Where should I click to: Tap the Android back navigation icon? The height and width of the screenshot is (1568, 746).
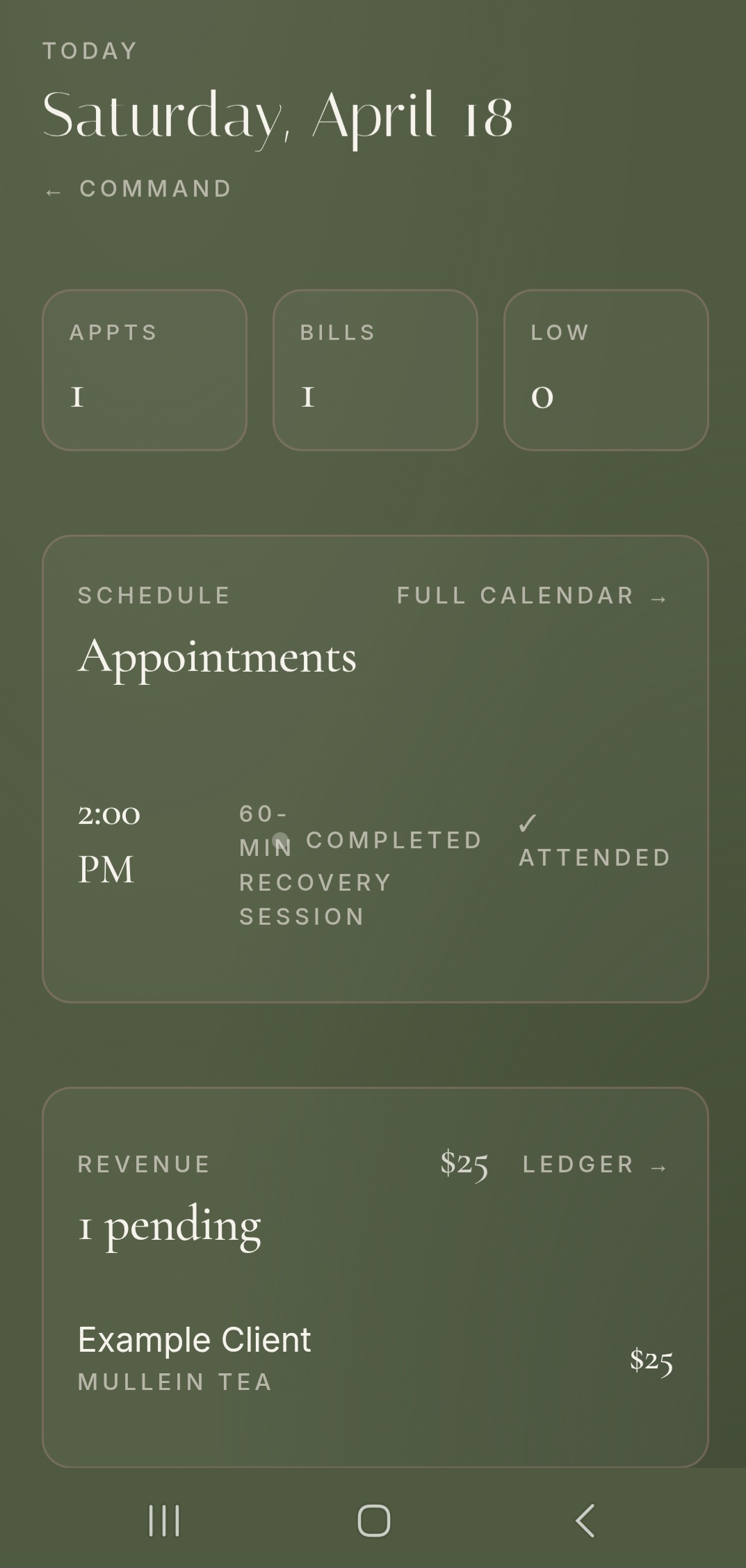coord(583,1520)
